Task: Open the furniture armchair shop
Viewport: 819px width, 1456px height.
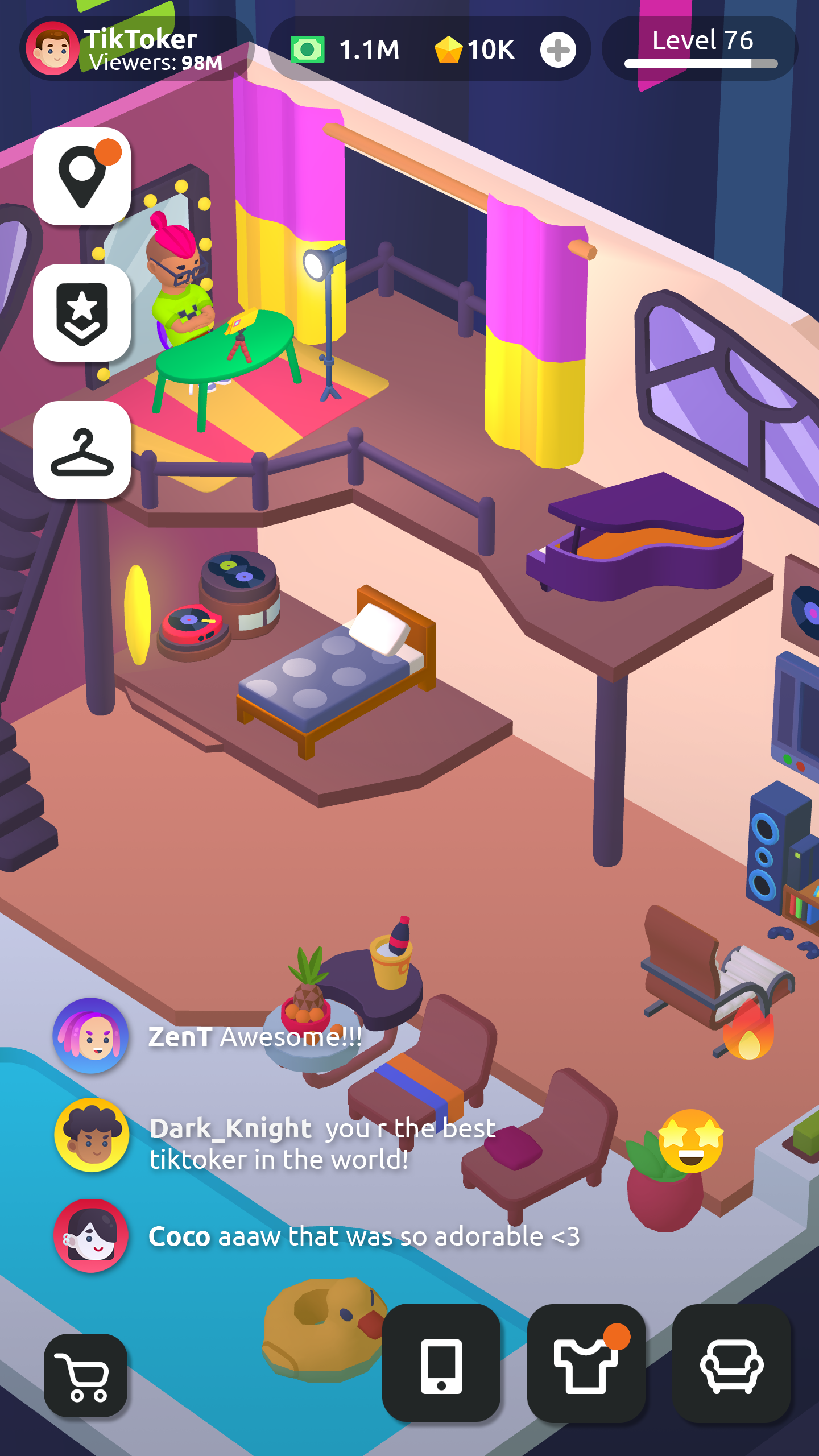Action: coord(731,1363)
